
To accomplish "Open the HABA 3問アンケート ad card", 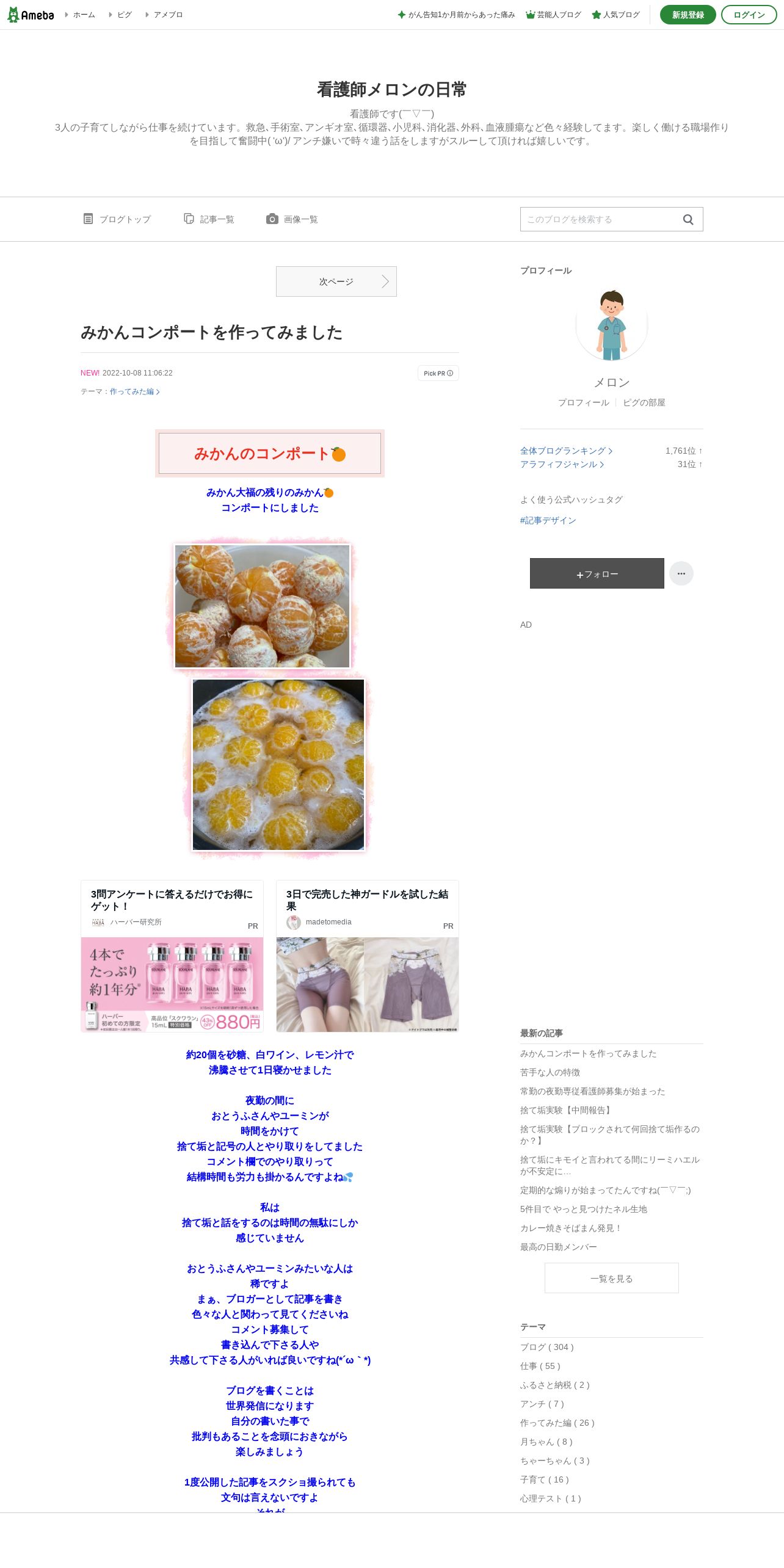I will (172, 956).
